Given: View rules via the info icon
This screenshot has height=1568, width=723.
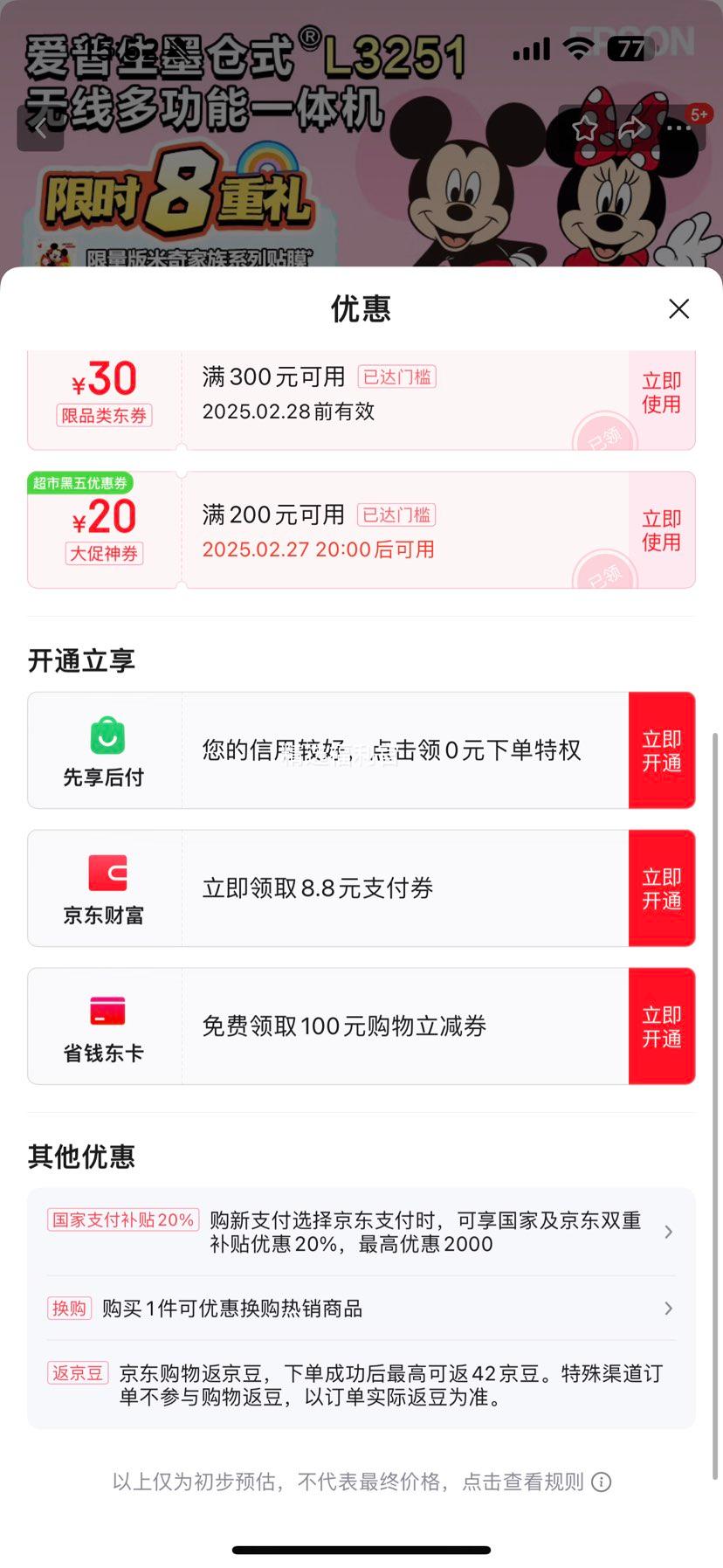Looking at the screenshot, I should 602,1482.
